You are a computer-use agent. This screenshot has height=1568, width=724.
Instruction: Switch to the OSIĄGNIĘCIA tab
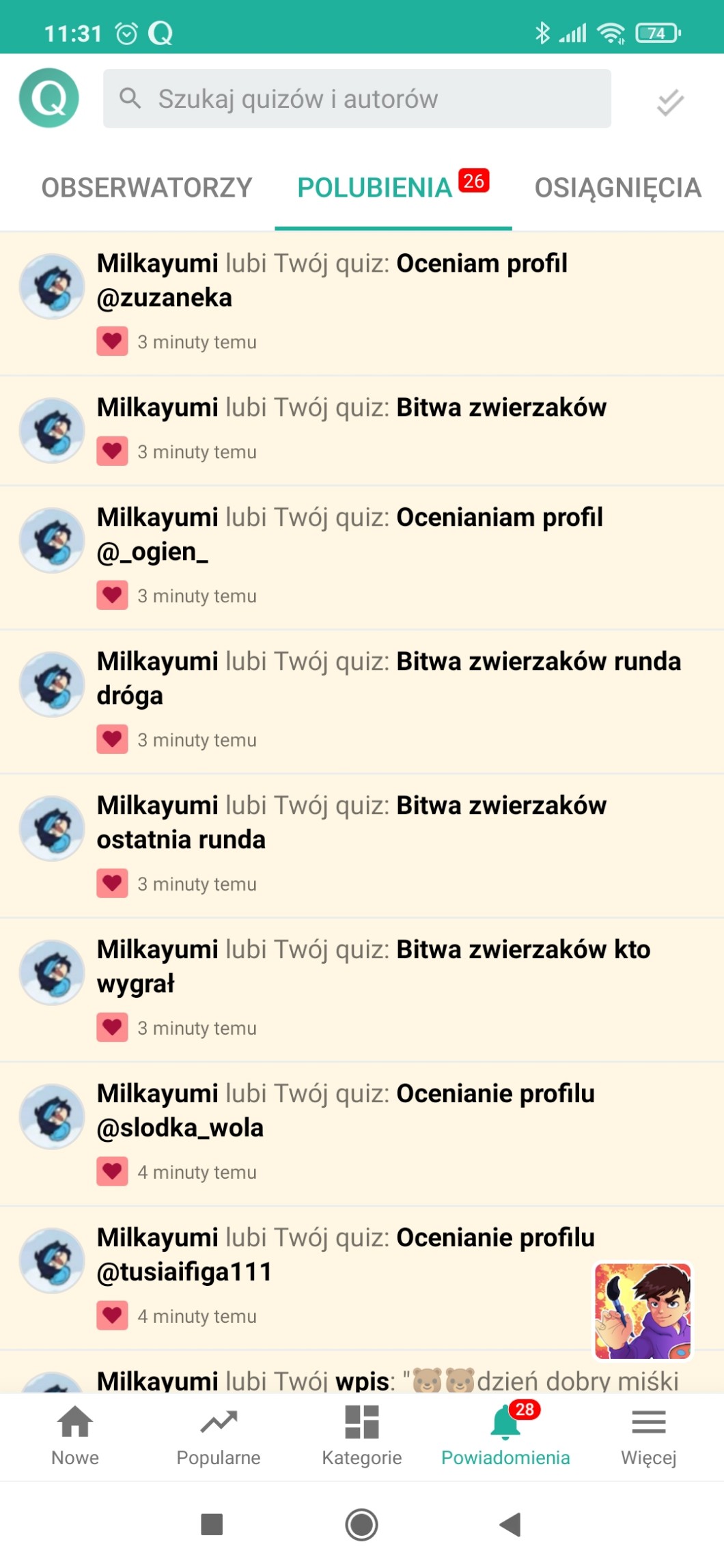tap(617, 188)
